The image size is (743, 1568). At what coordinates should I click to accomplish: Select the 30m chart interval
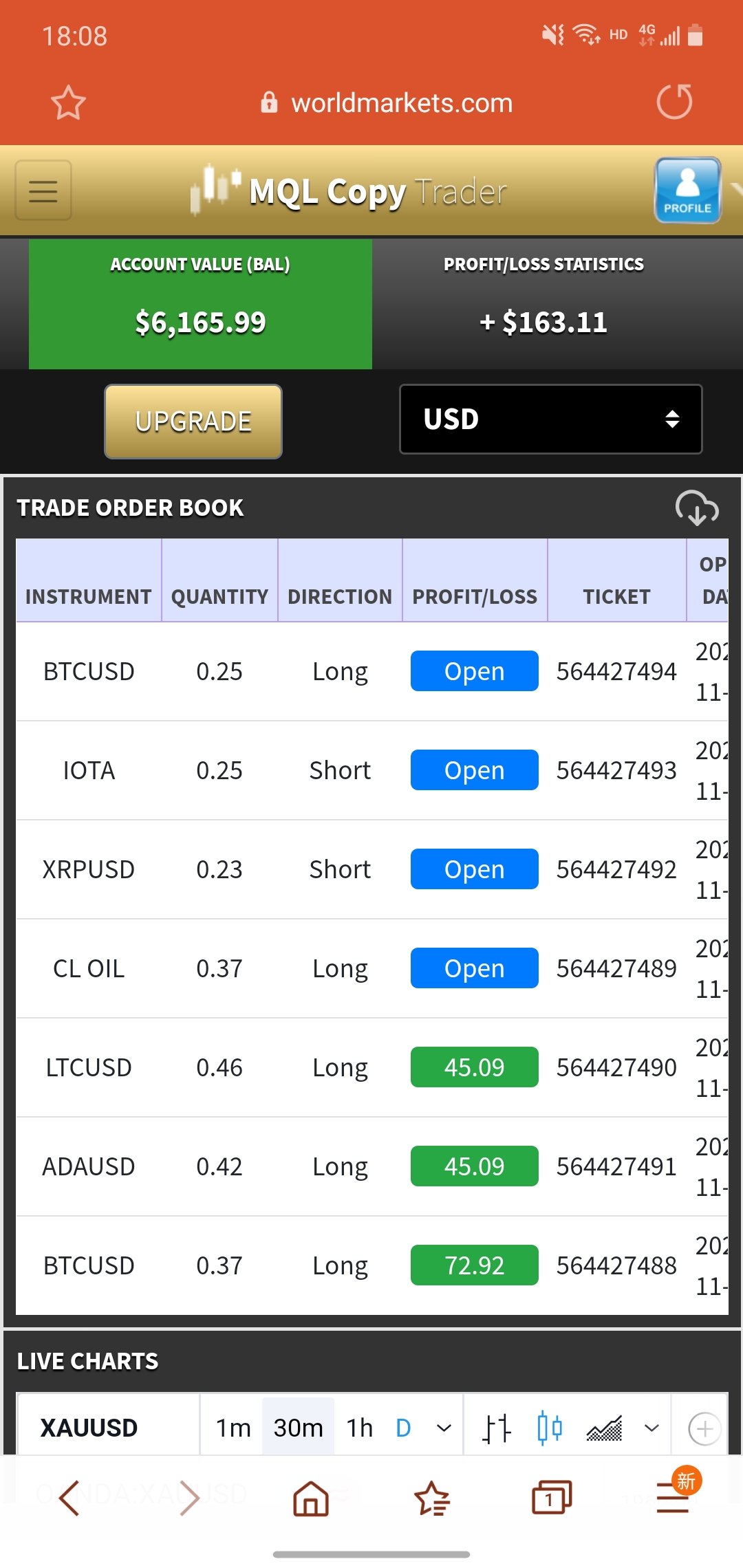click(298, 1428)
